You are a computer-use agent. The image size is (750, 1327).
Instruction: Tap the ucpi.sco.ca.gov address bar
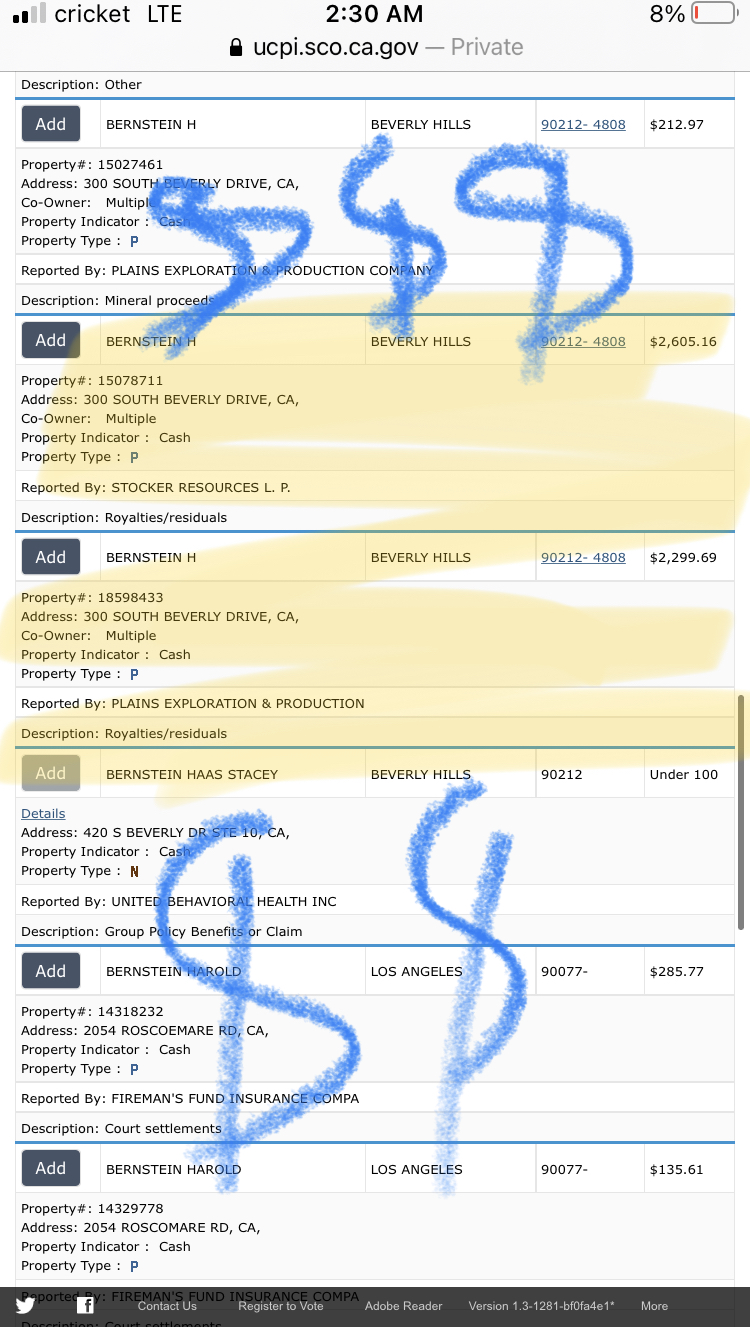click(375, 47)
